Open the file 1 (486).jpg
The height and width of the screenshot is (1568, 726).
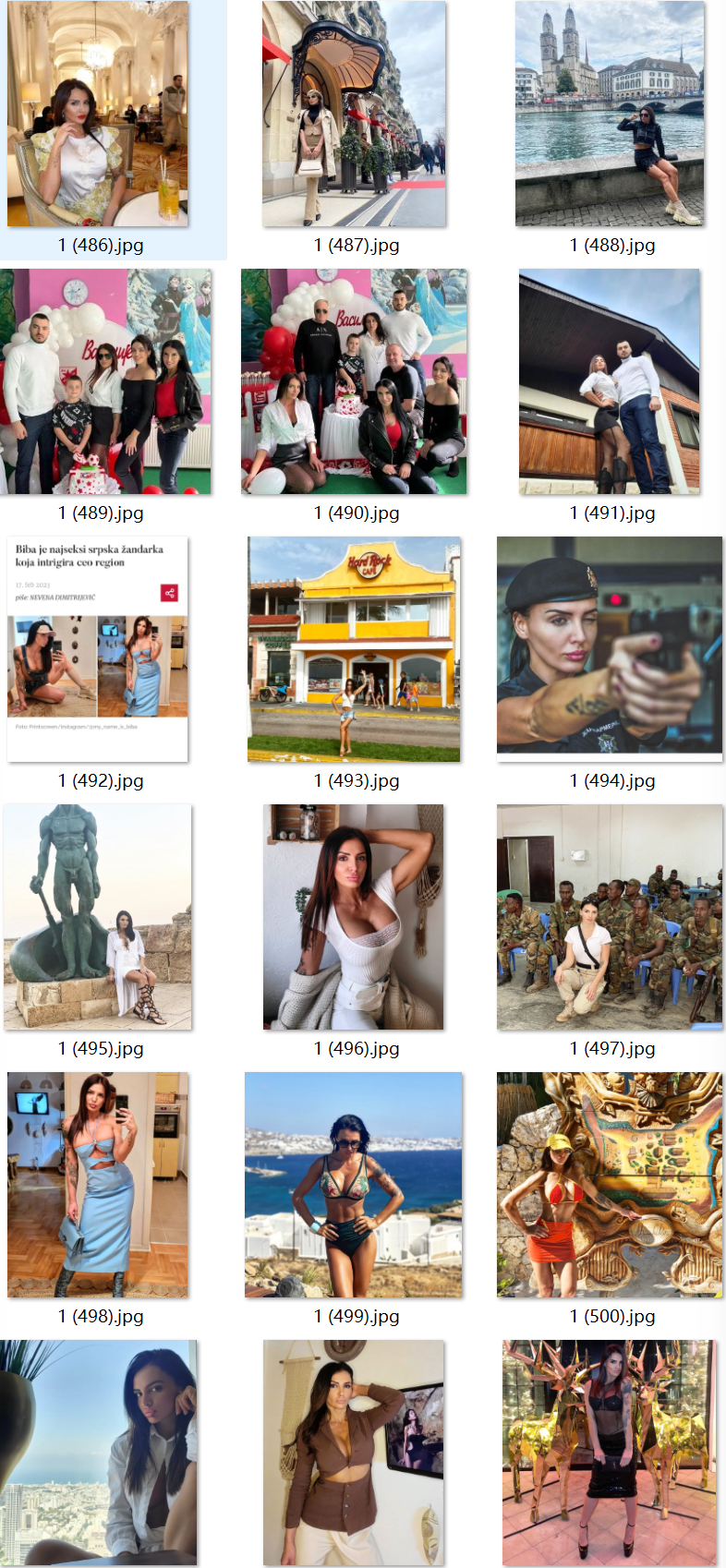(98, 115)
